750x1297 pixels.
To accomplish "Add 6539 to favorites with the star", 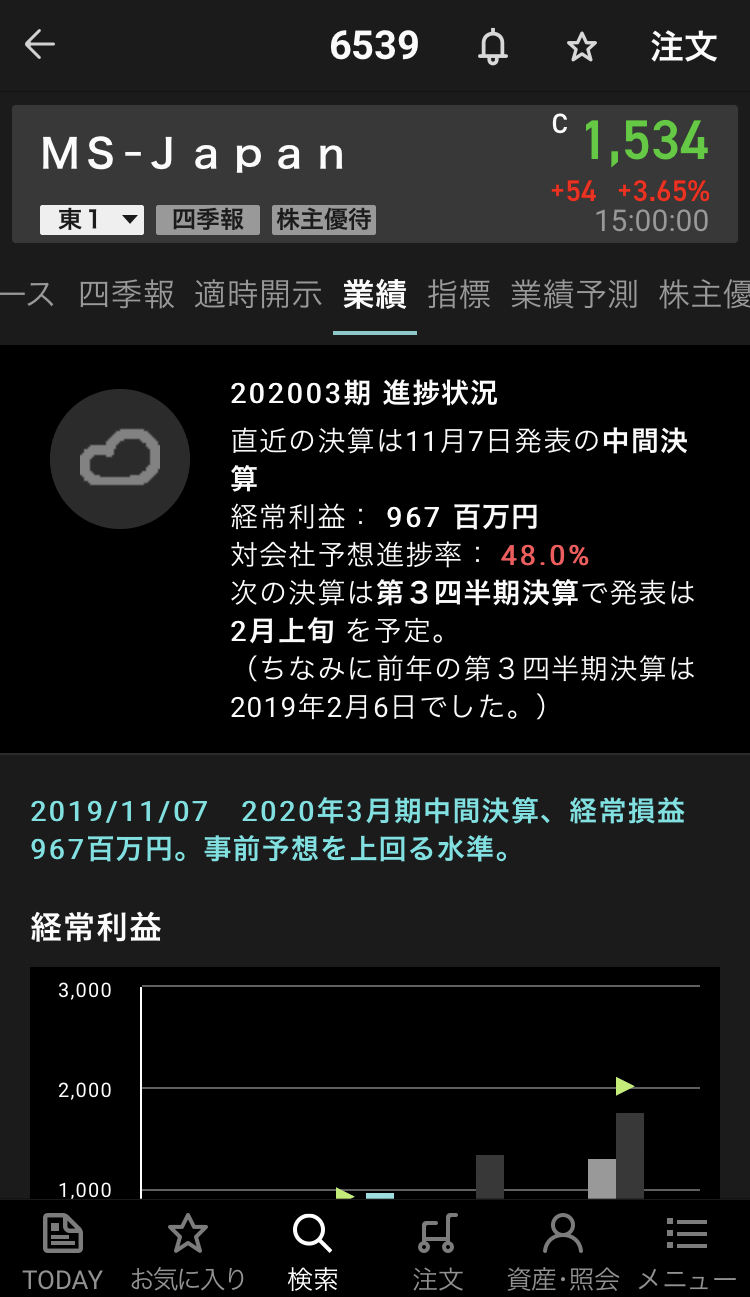I will [x=582, y=47].
